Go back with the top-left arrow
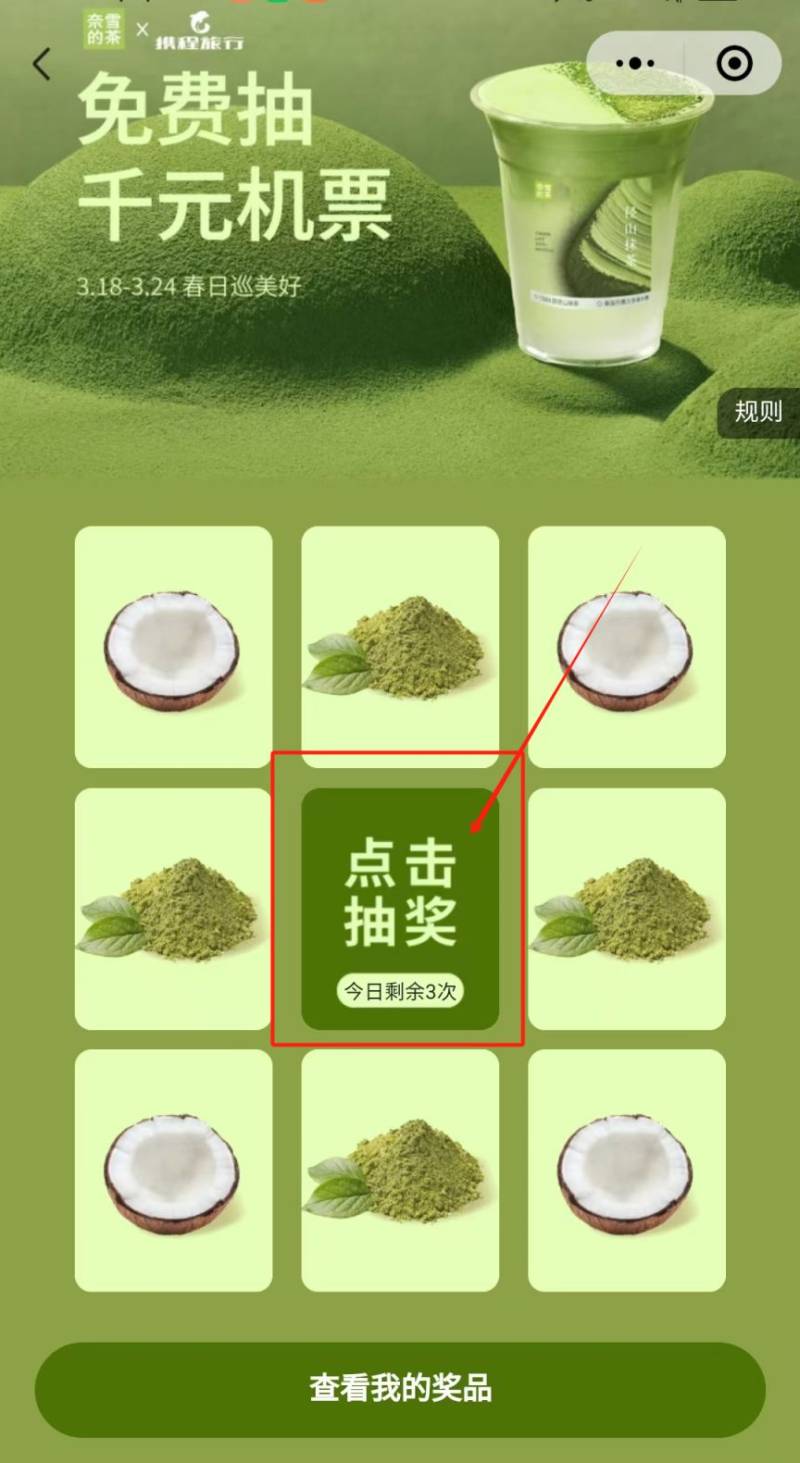Screen dimensions: 800x1463 point(41,64)
